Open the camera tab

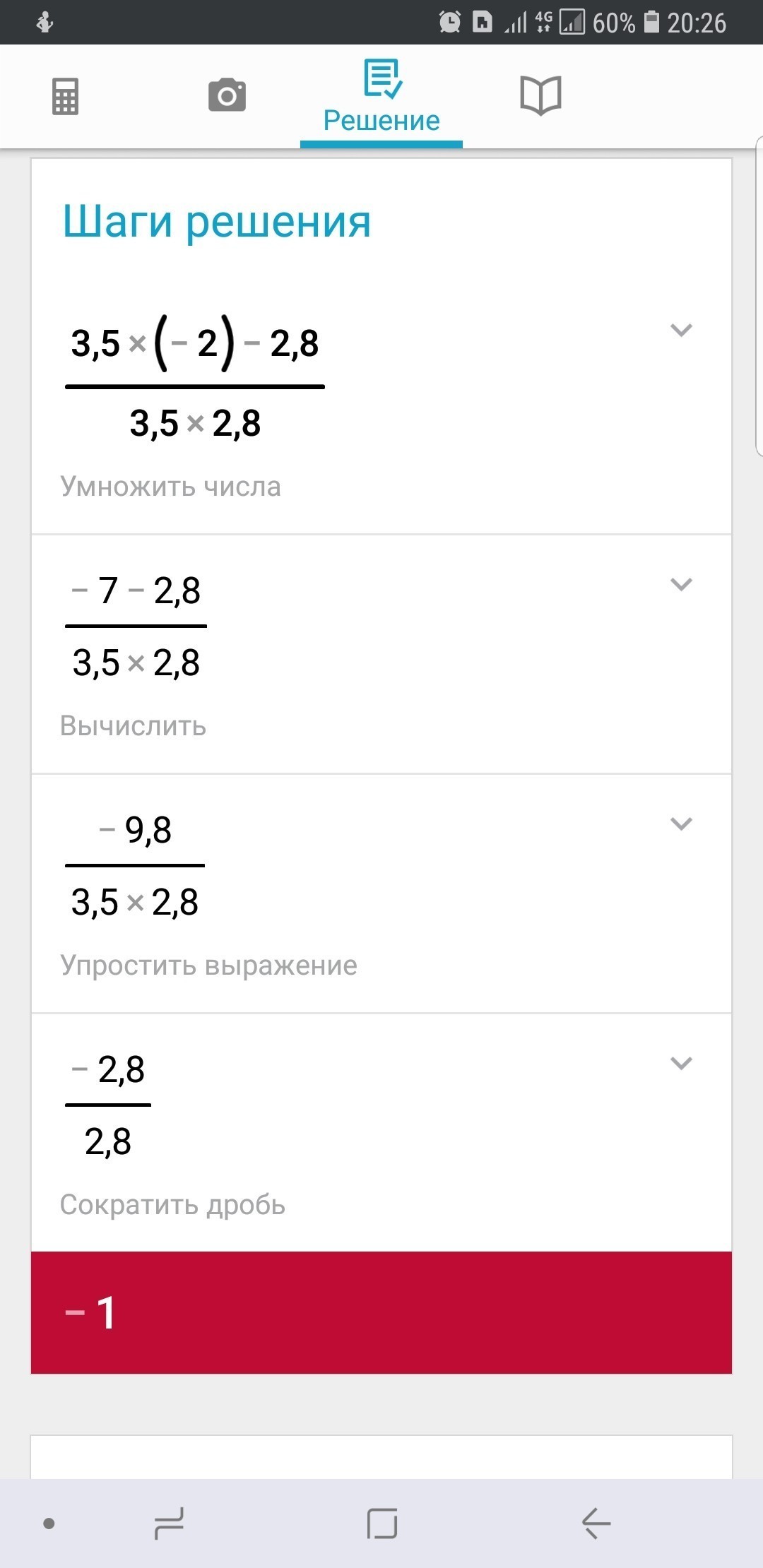(227, 95)
